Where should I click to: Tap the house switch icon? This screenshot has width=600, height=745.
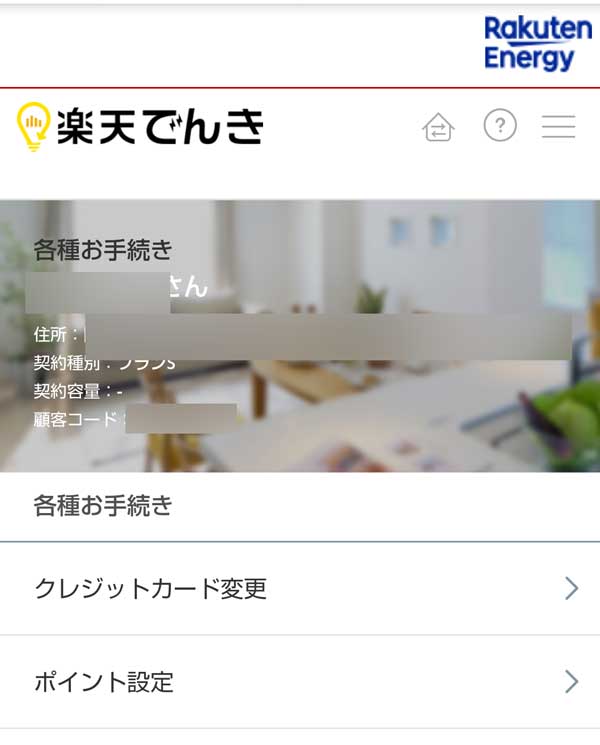438,128
